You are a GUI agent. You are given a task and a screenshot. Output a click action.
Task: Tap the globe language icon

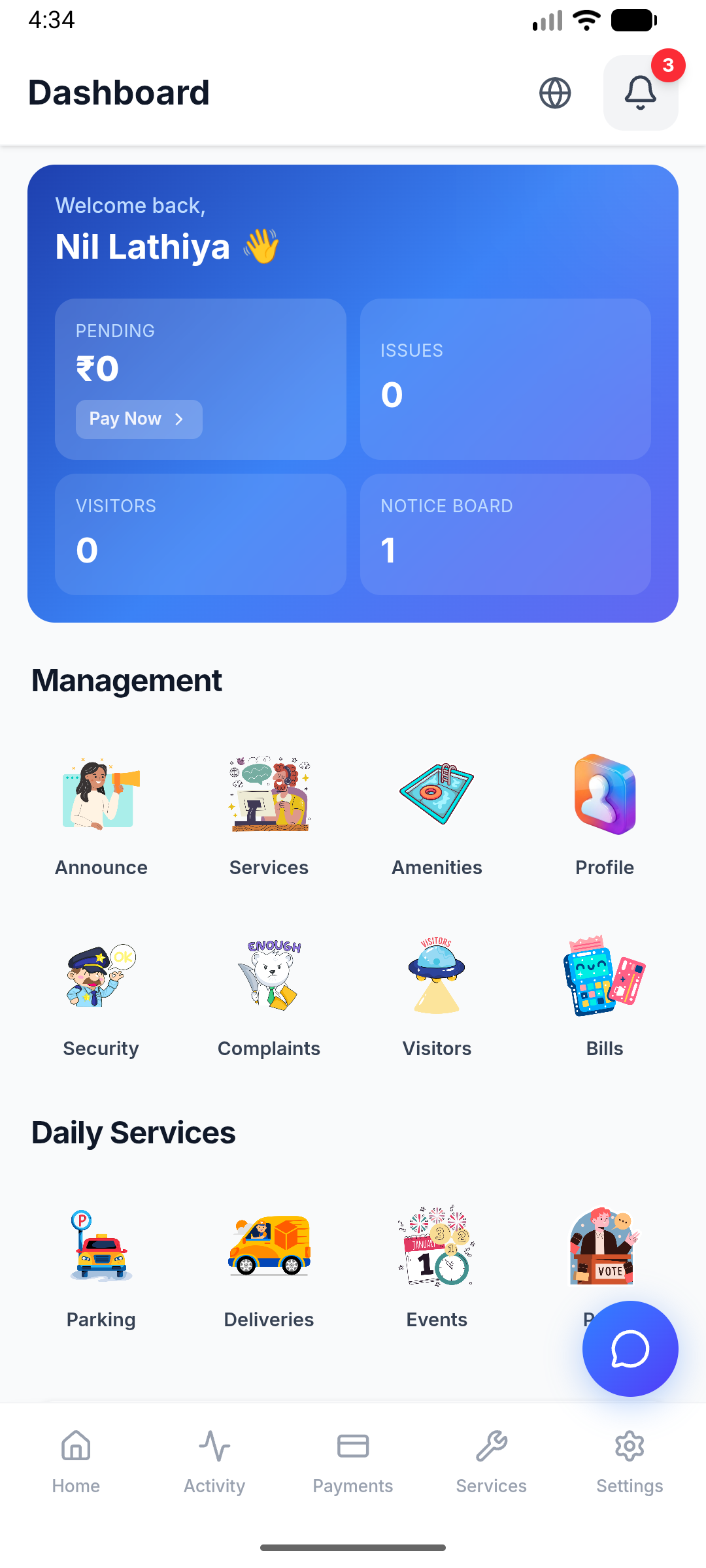click(x=555, y=92)
